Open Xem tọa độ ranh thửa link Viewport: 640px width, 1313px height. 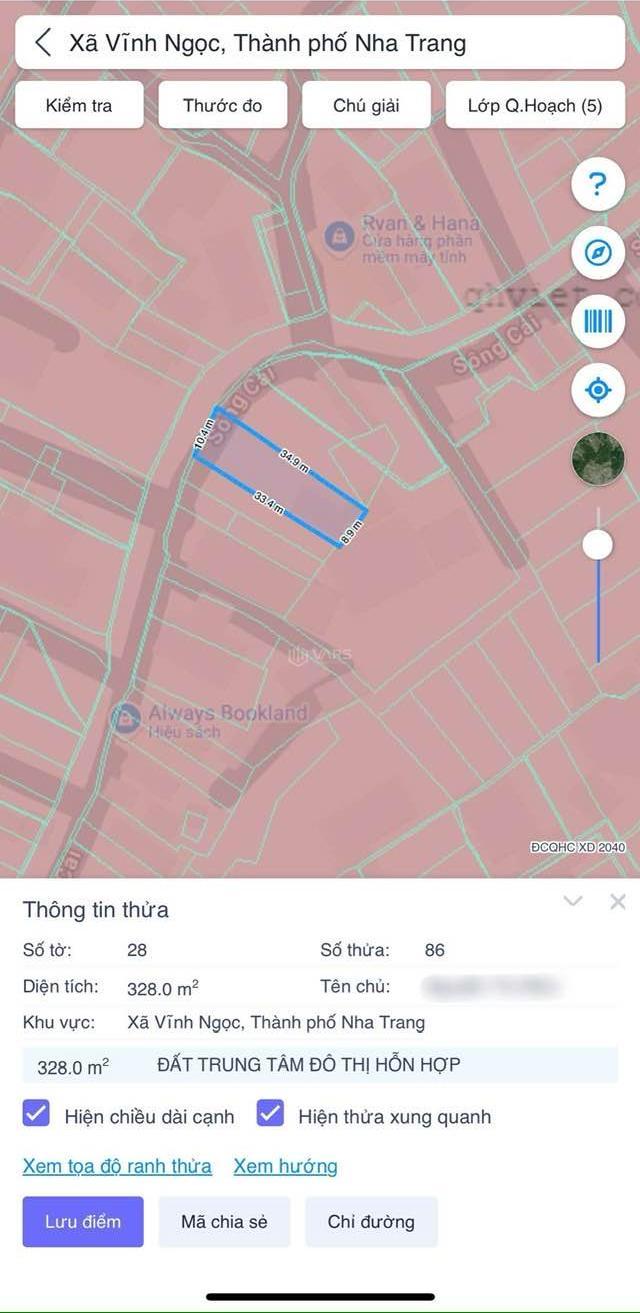[117, 1166]
